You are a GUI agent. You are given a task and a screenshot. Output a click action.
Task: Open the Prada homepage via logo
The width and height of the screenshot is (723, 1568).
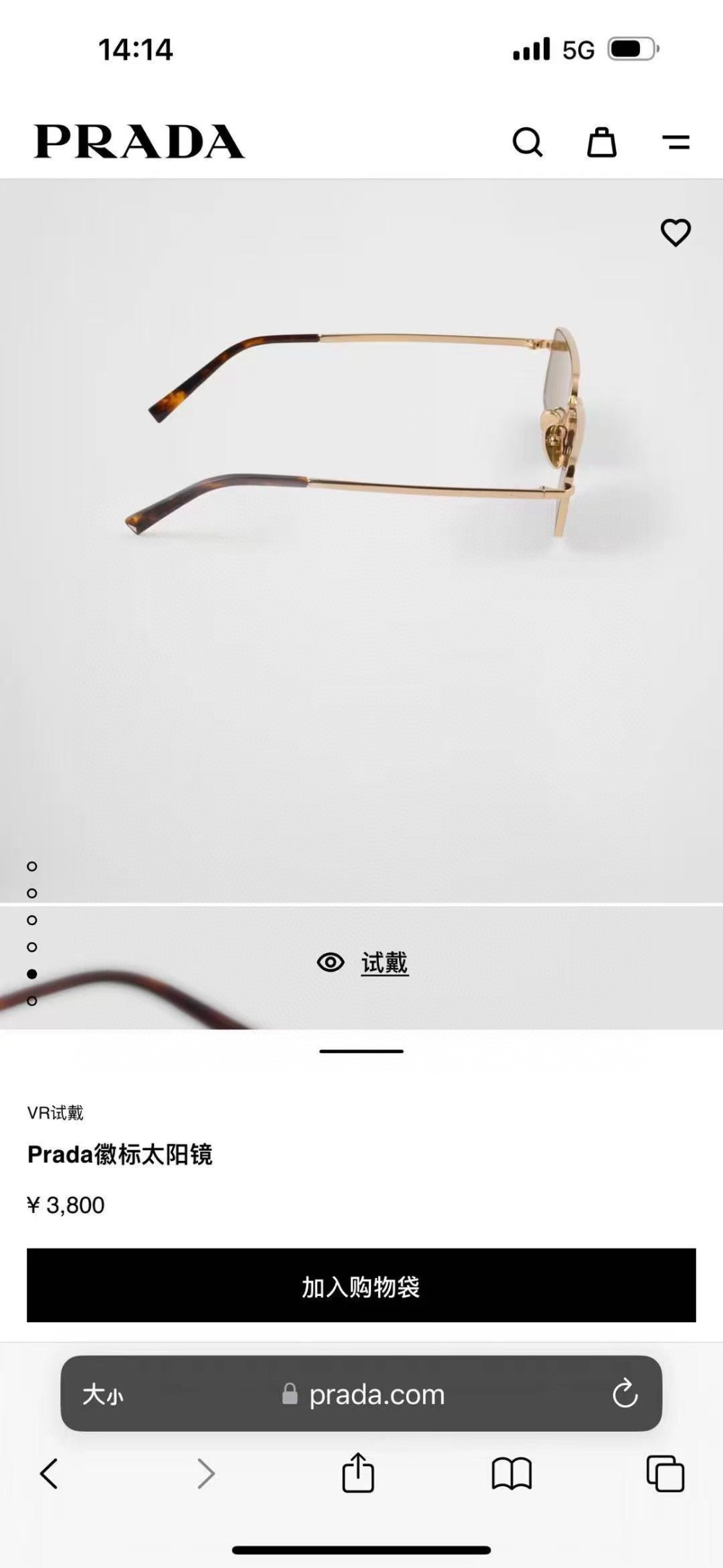click(139, 142)
